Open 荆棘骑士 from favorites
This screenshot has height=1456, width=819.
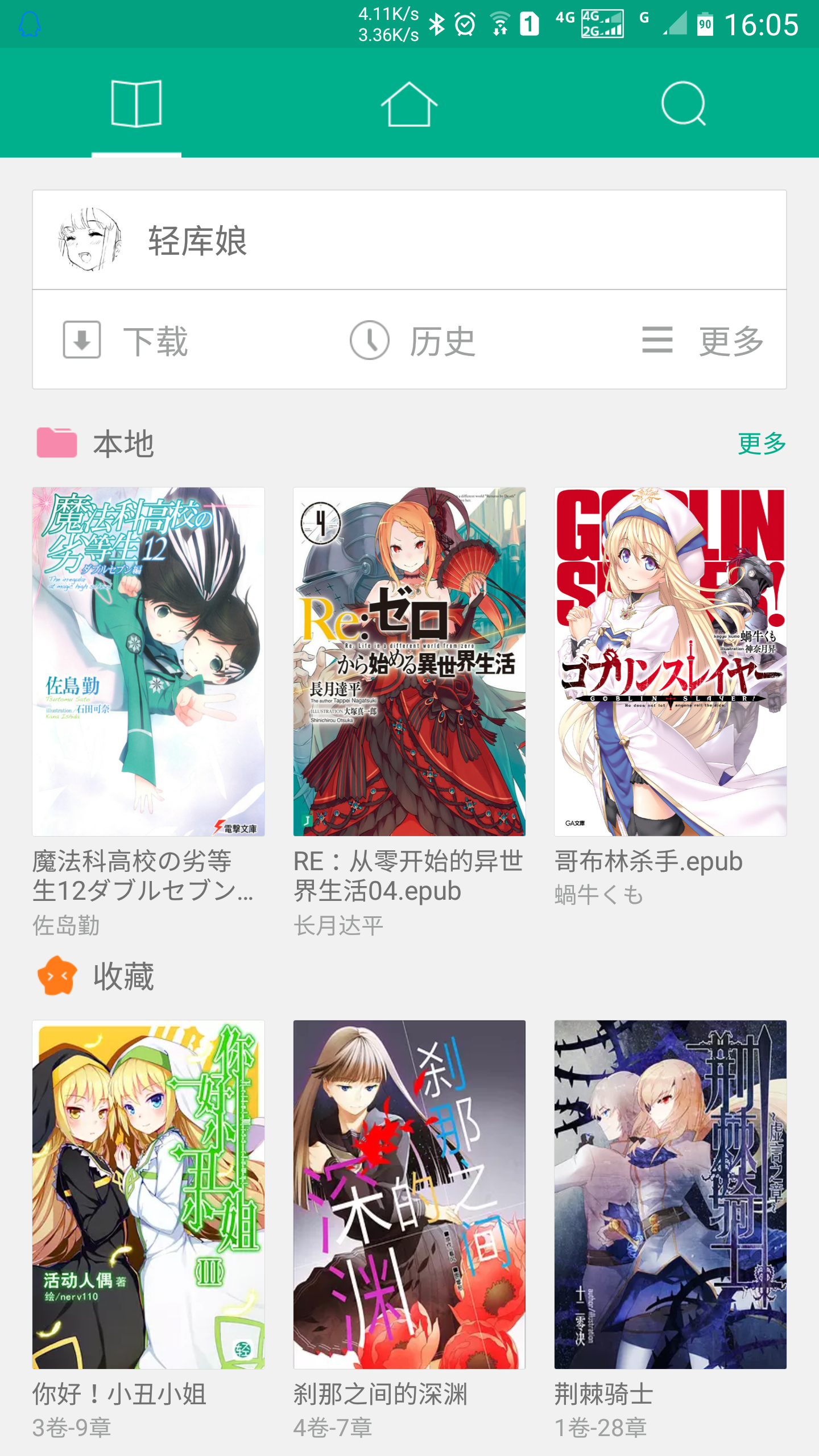pyautogui.click(x=670, y=1194)
